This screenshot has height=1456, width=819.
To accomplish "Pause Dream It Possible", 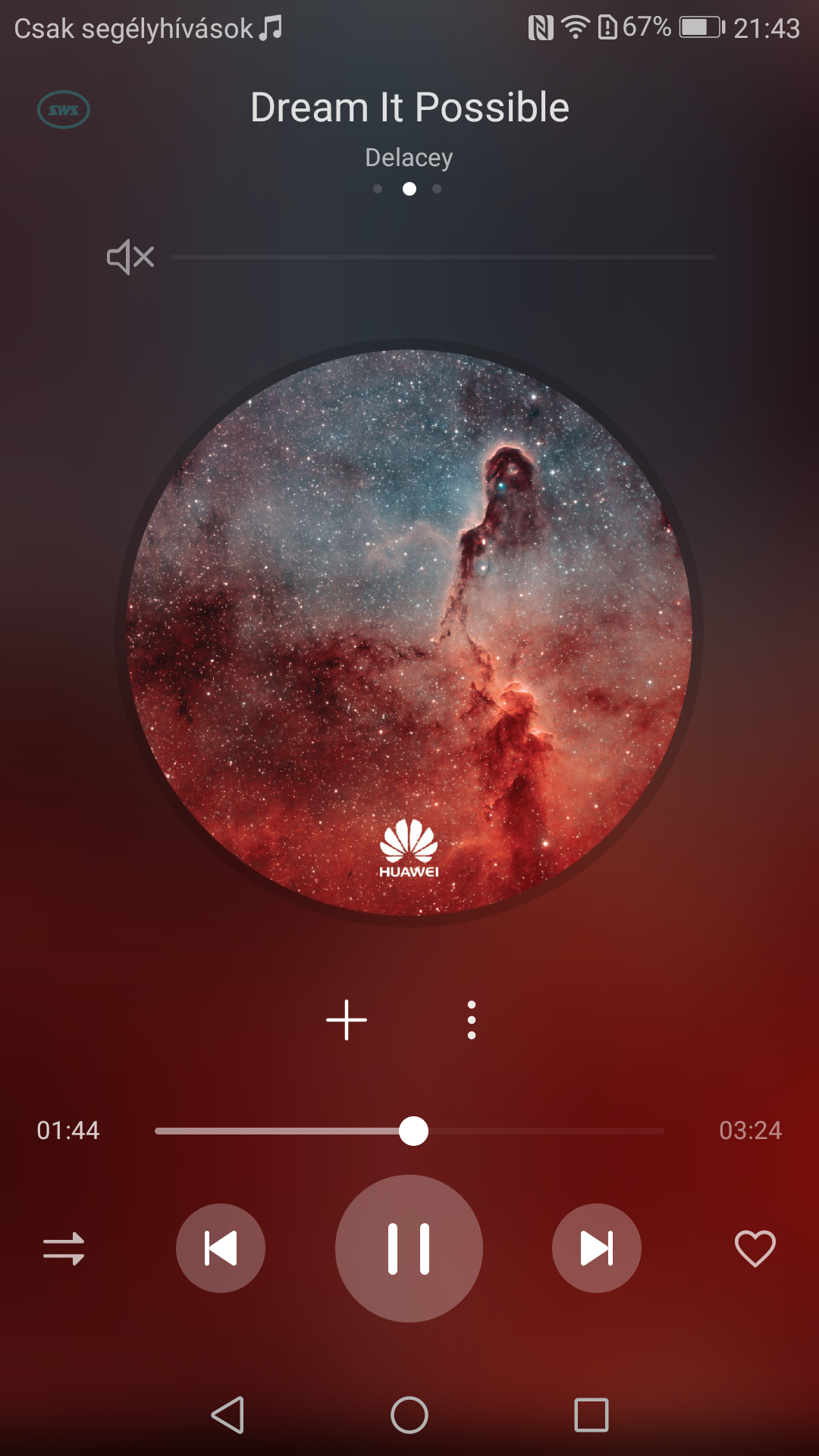I will [x=409, y=1248].
